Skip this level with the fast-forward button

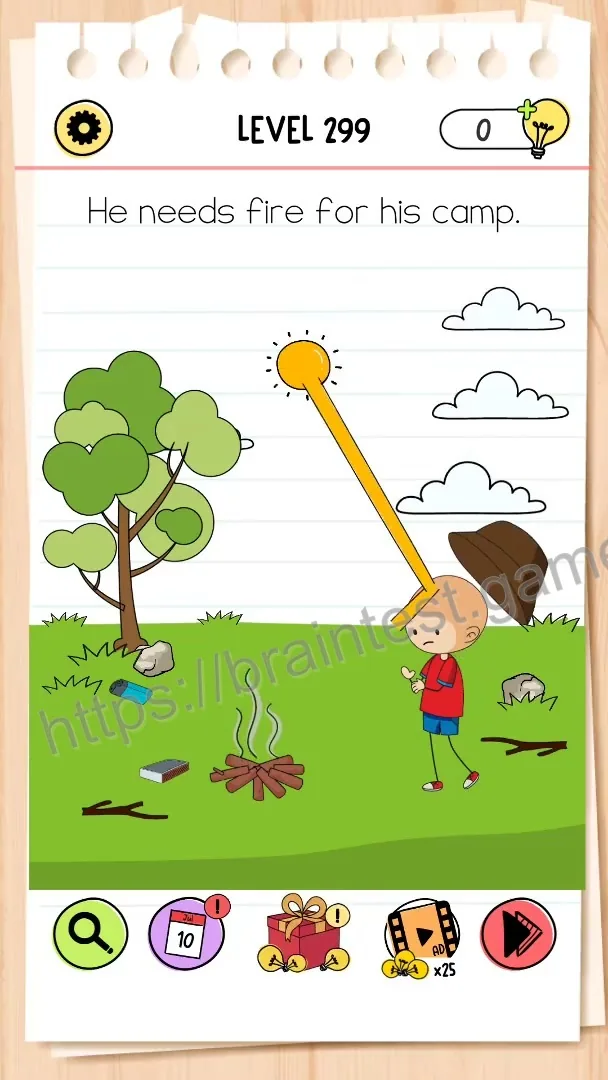click(x=518, y=933)
